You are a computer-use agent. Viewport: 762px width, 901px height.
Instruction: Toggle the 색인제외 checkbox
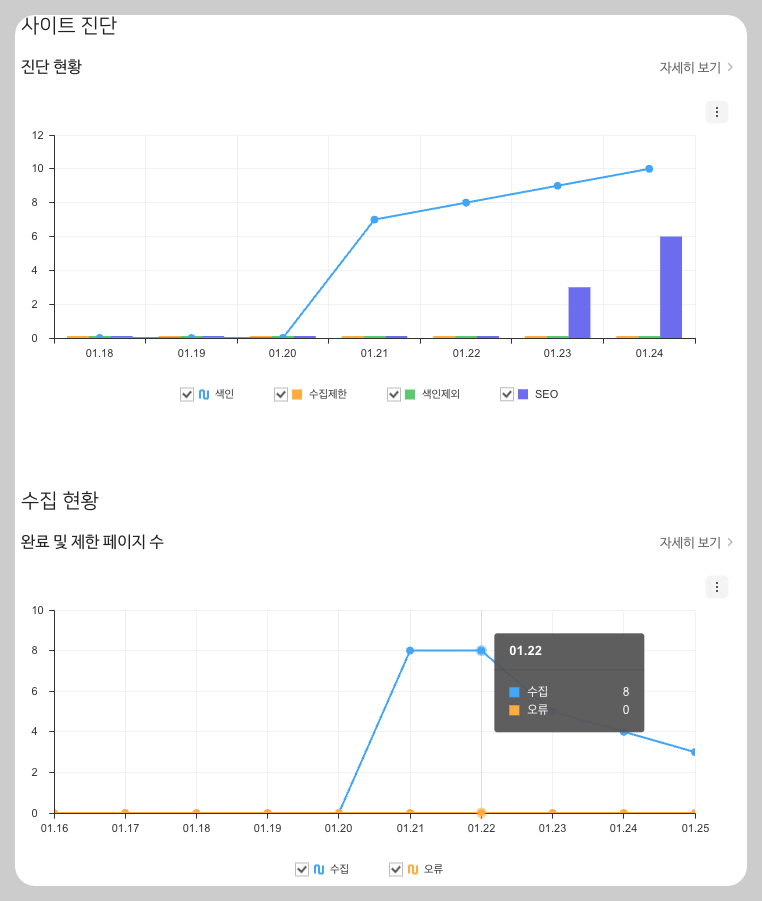[x=394, y=394]
